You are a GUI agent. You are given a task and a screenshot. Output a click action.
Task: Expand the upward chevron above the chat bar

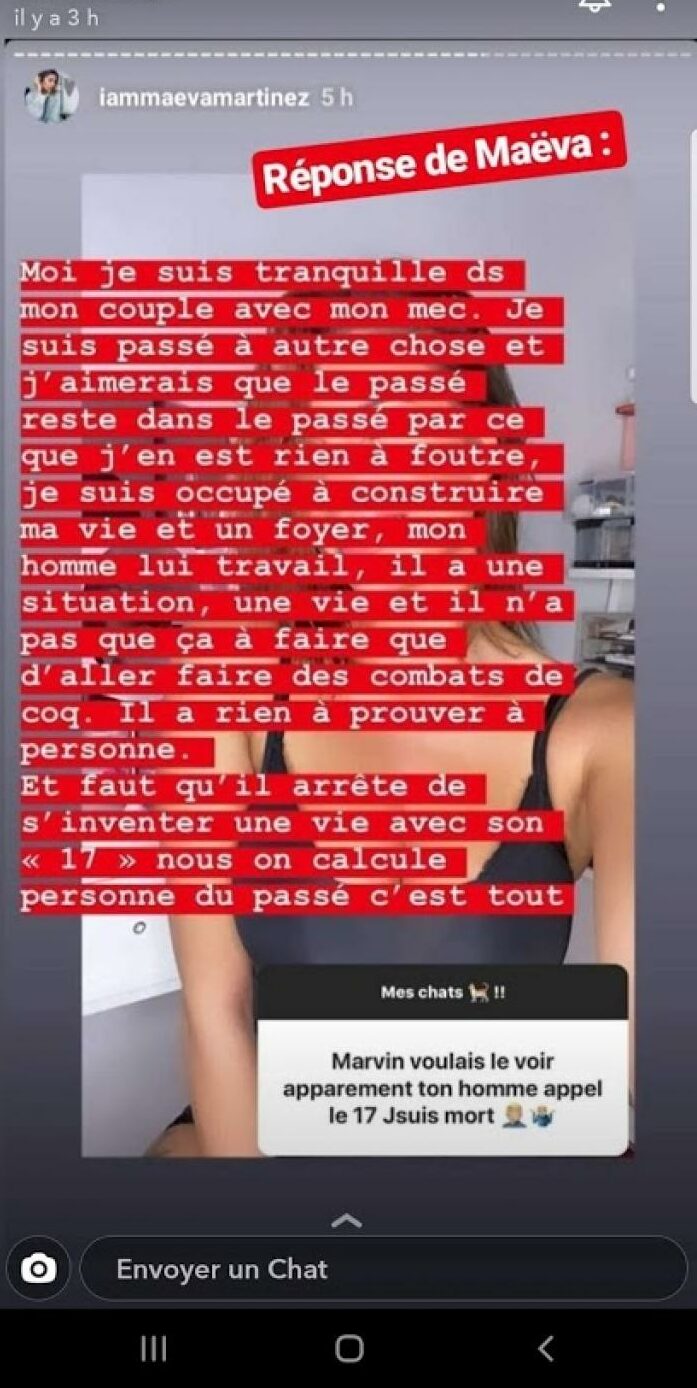pos(346,1219)
